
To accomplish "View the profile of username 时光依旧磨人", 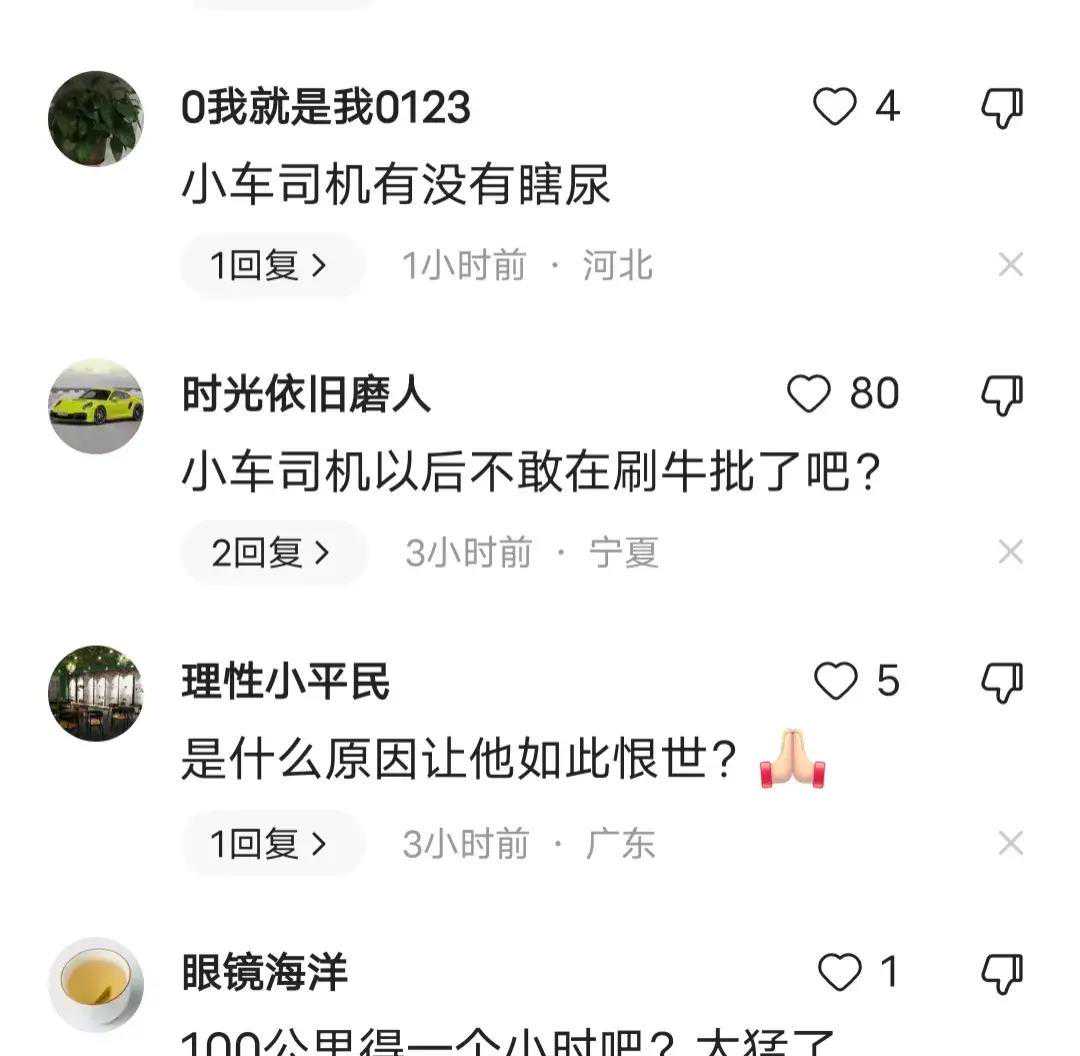I will pyautogui.click(x=306, y=395).
